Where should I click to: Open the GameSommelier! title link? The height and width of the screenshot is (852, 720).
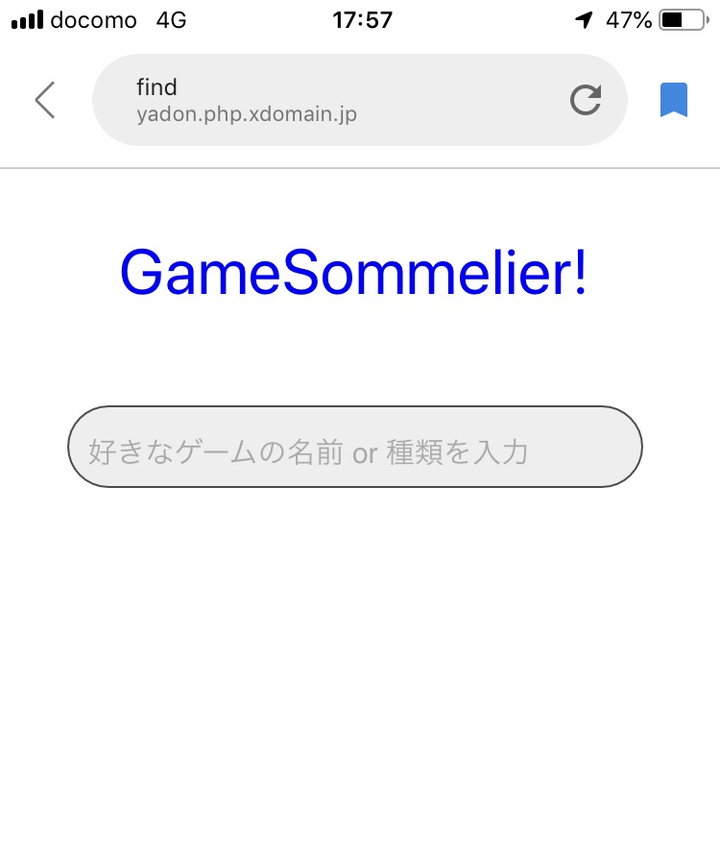(x=353, y=272)
